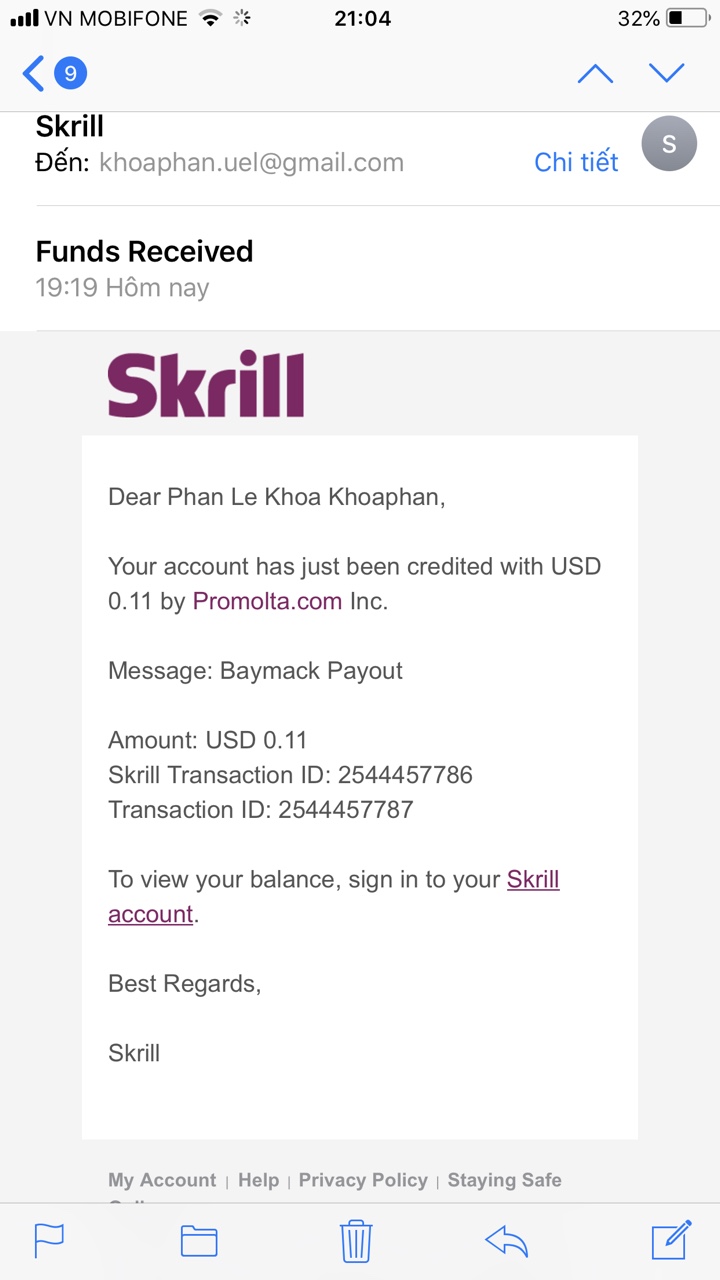This screenshot has height=1280, width=720.
Task: Open Chi tiết sender details
Action: [x=576, y=162]
